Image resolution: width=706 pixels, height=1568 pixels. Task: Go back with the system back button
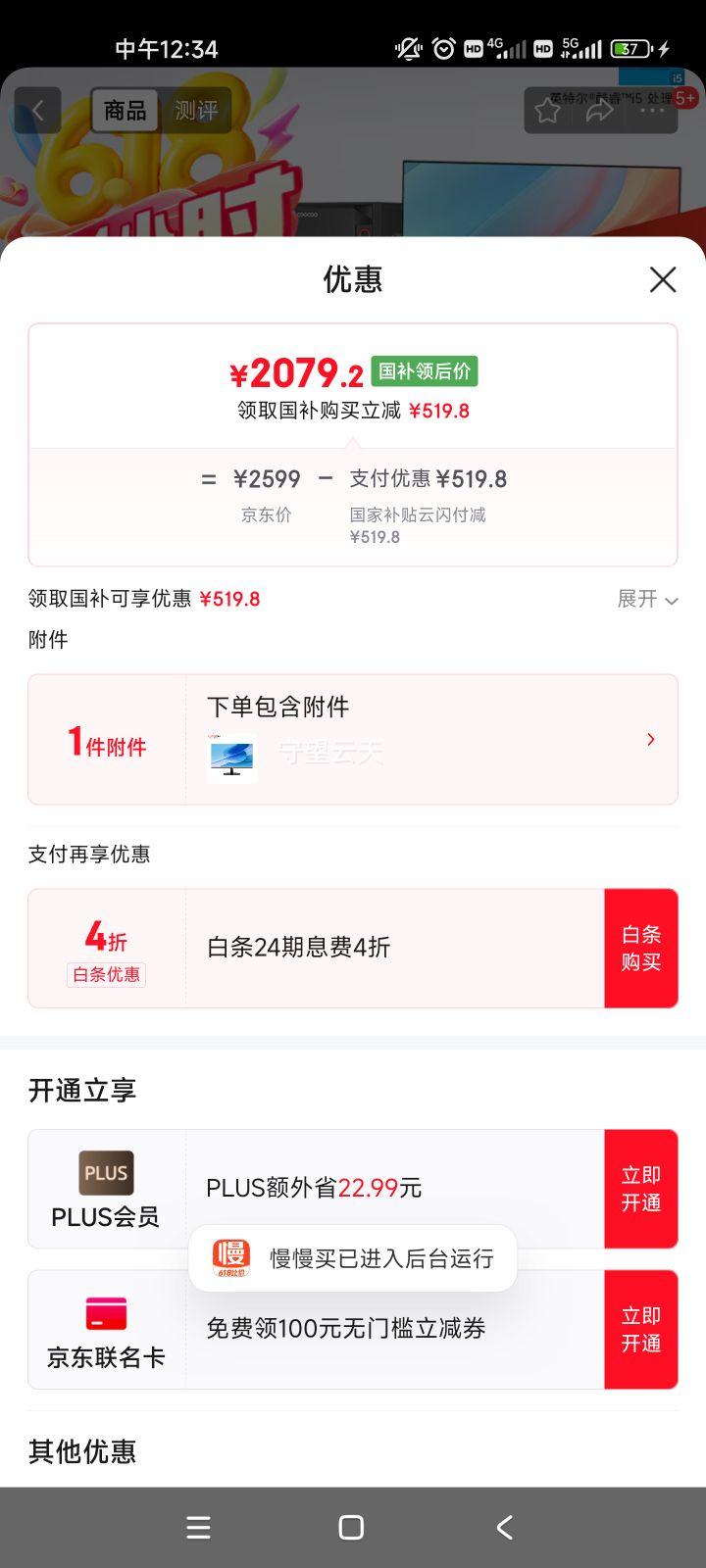point(505,1527)
